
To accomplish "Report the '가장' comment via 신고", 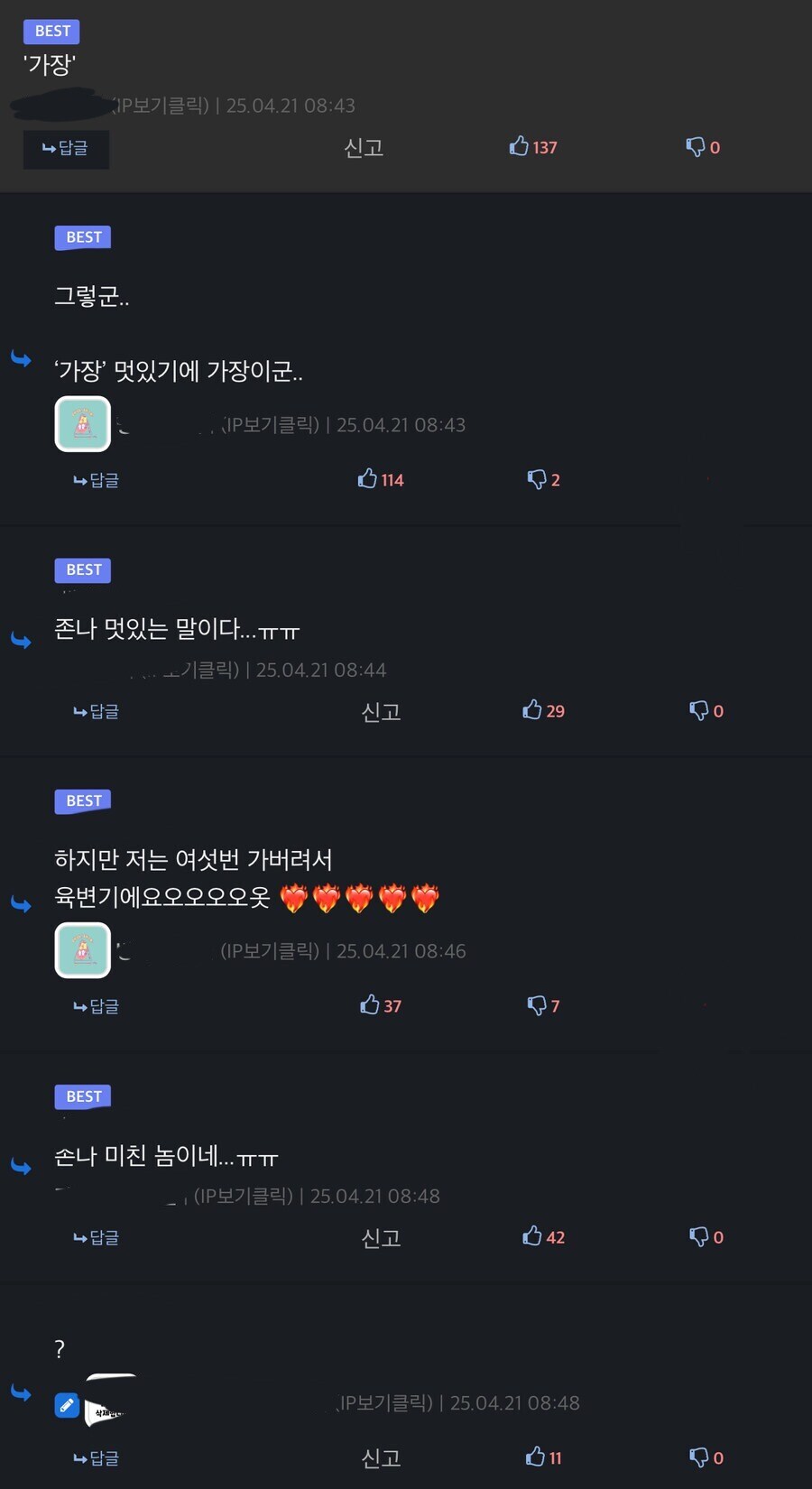I will [x=364, y=148].
